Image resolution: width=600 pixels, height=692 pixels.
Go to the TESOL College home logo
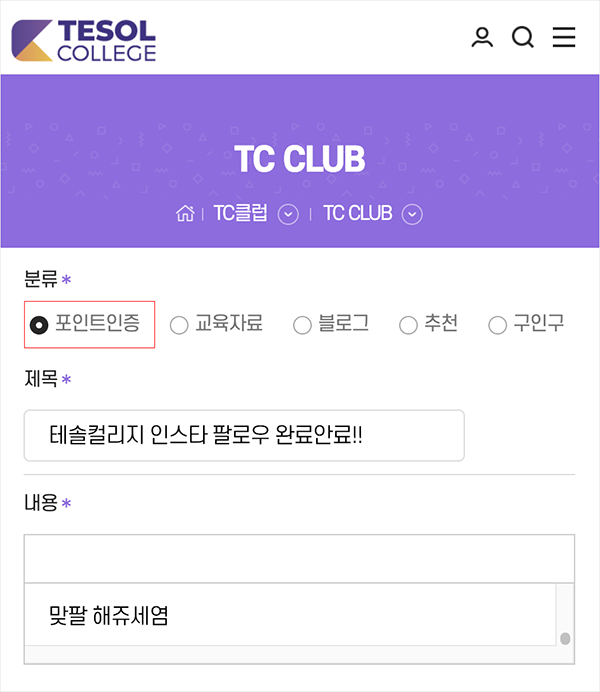pos(84,40)
